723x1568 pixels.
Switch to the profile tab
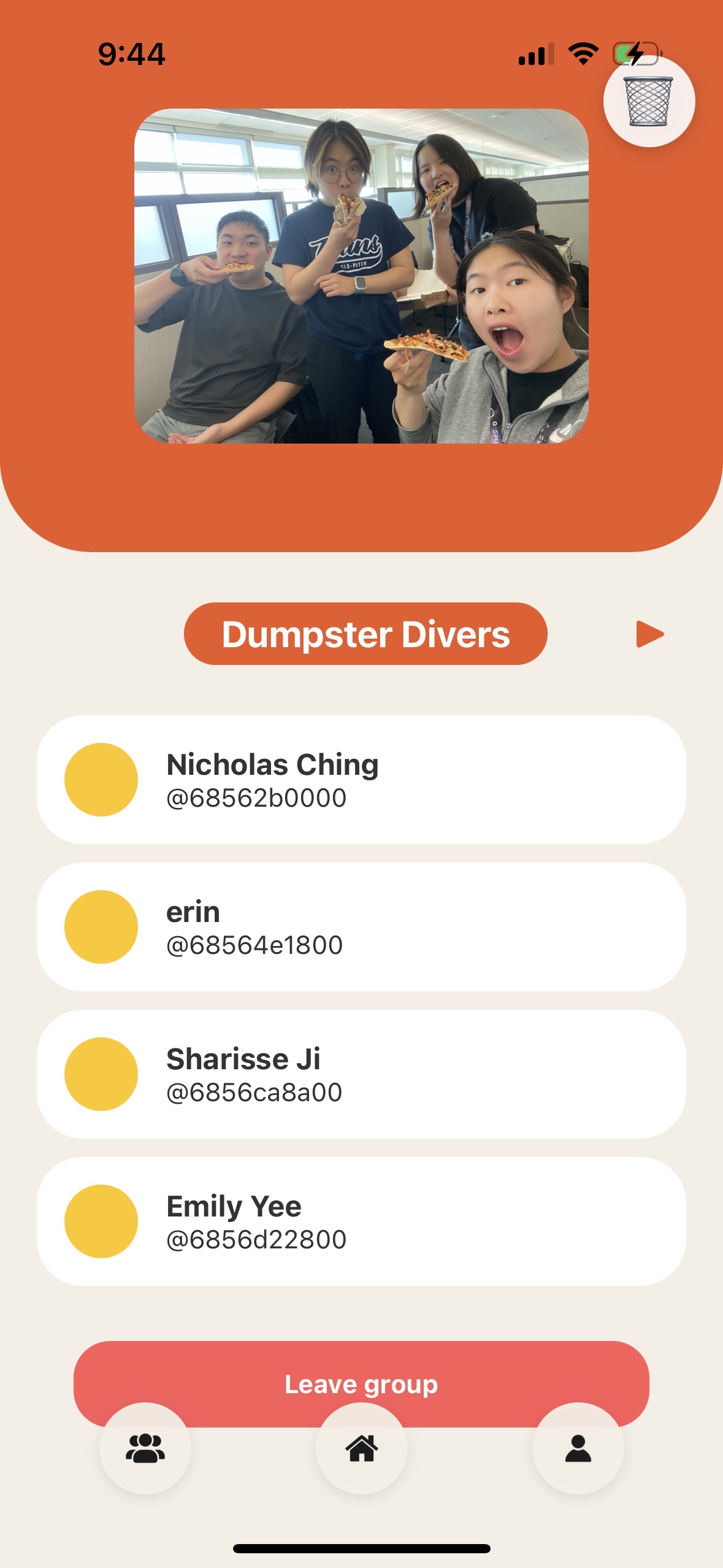[578, 1448]
